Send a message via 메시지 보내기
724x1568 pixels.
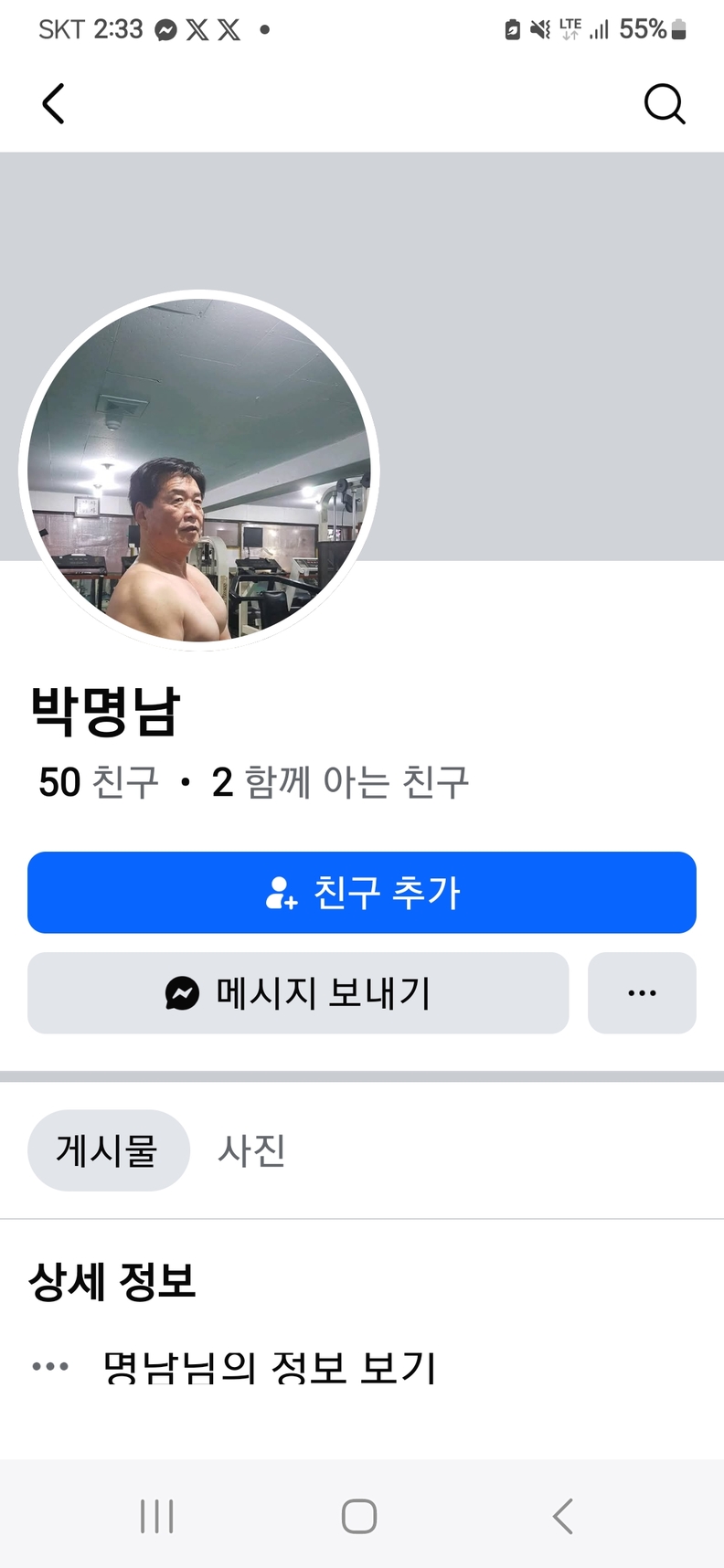[x=298, y=993]
